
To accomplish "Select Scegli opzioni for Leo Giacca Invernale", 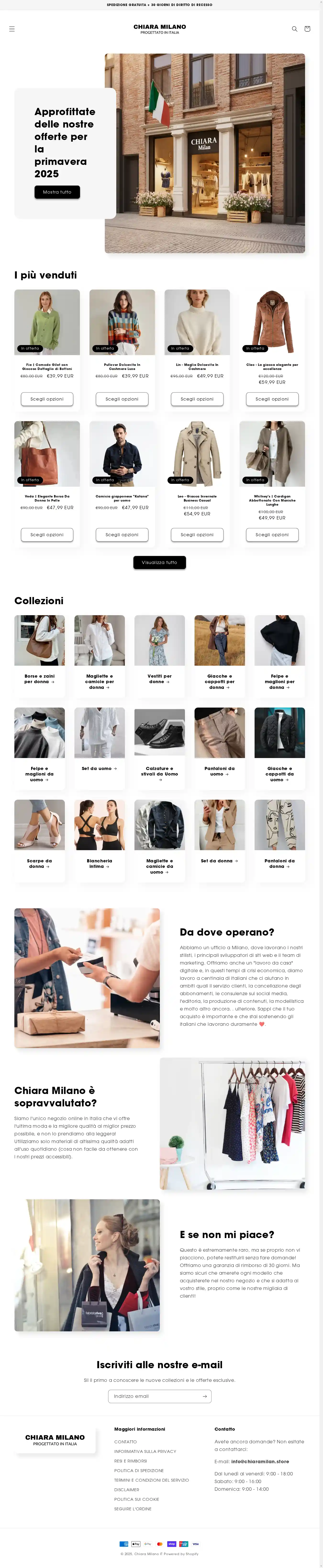I will (197, 535).
